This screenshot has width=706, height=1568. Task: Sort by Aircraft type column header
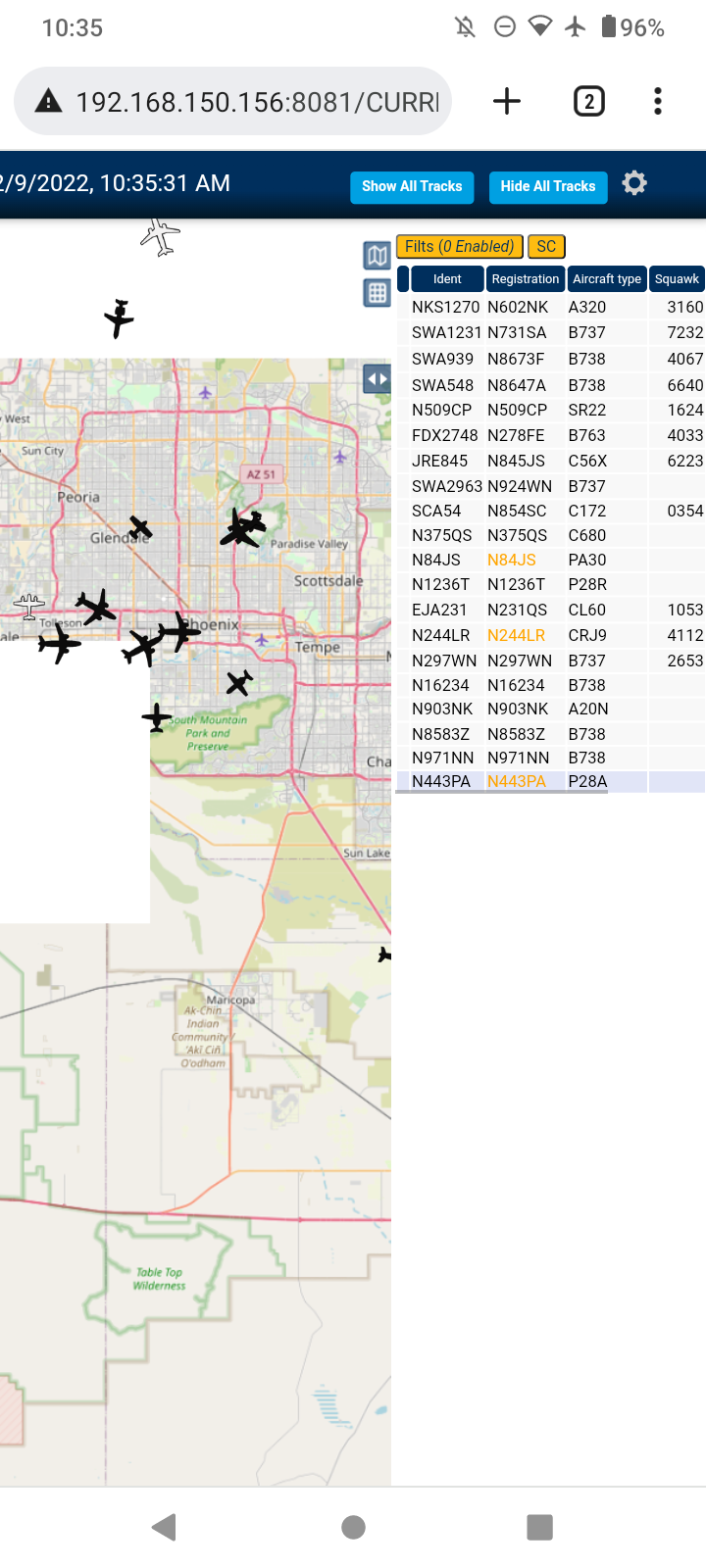[x=607, y=279]
